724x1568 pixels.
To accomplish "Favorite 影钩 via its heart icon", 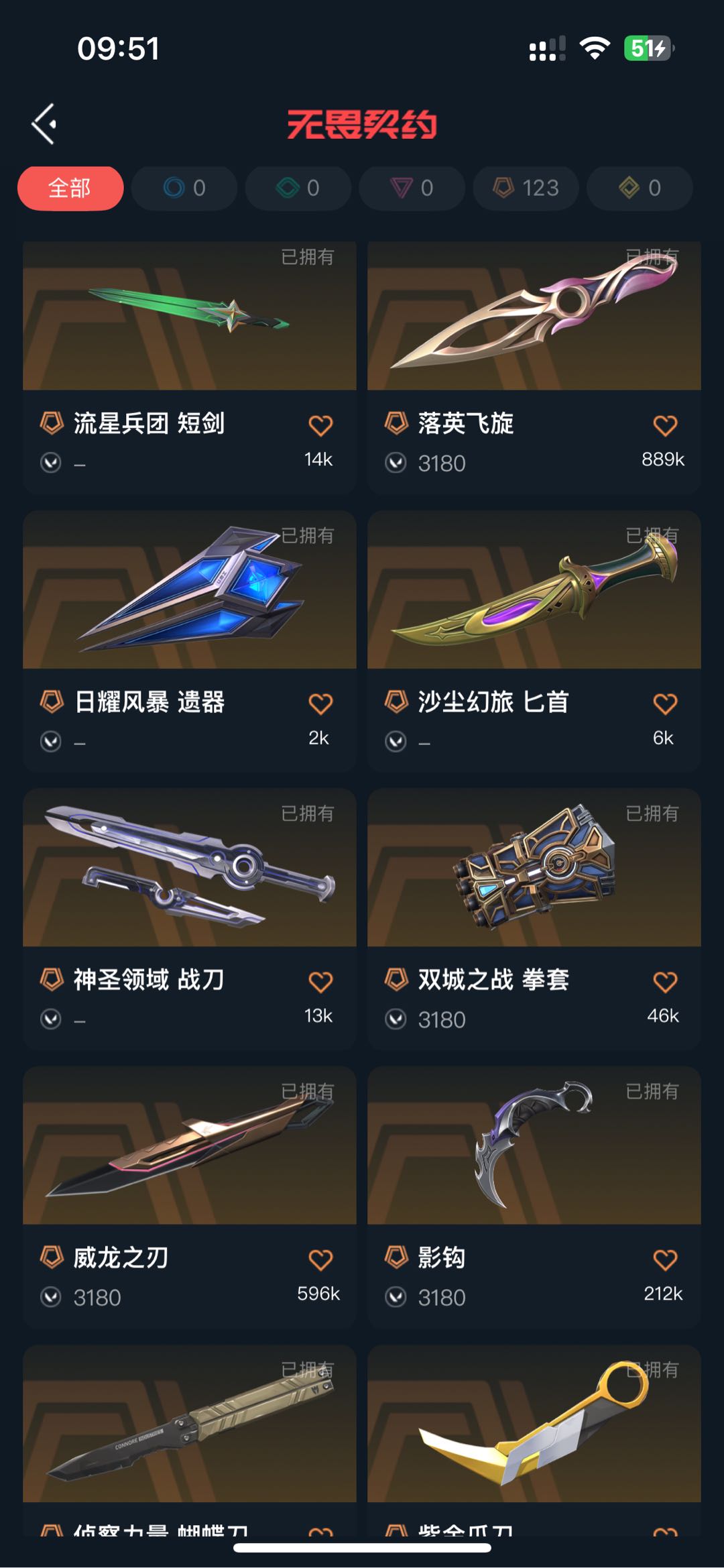I will click(665, 1259).
